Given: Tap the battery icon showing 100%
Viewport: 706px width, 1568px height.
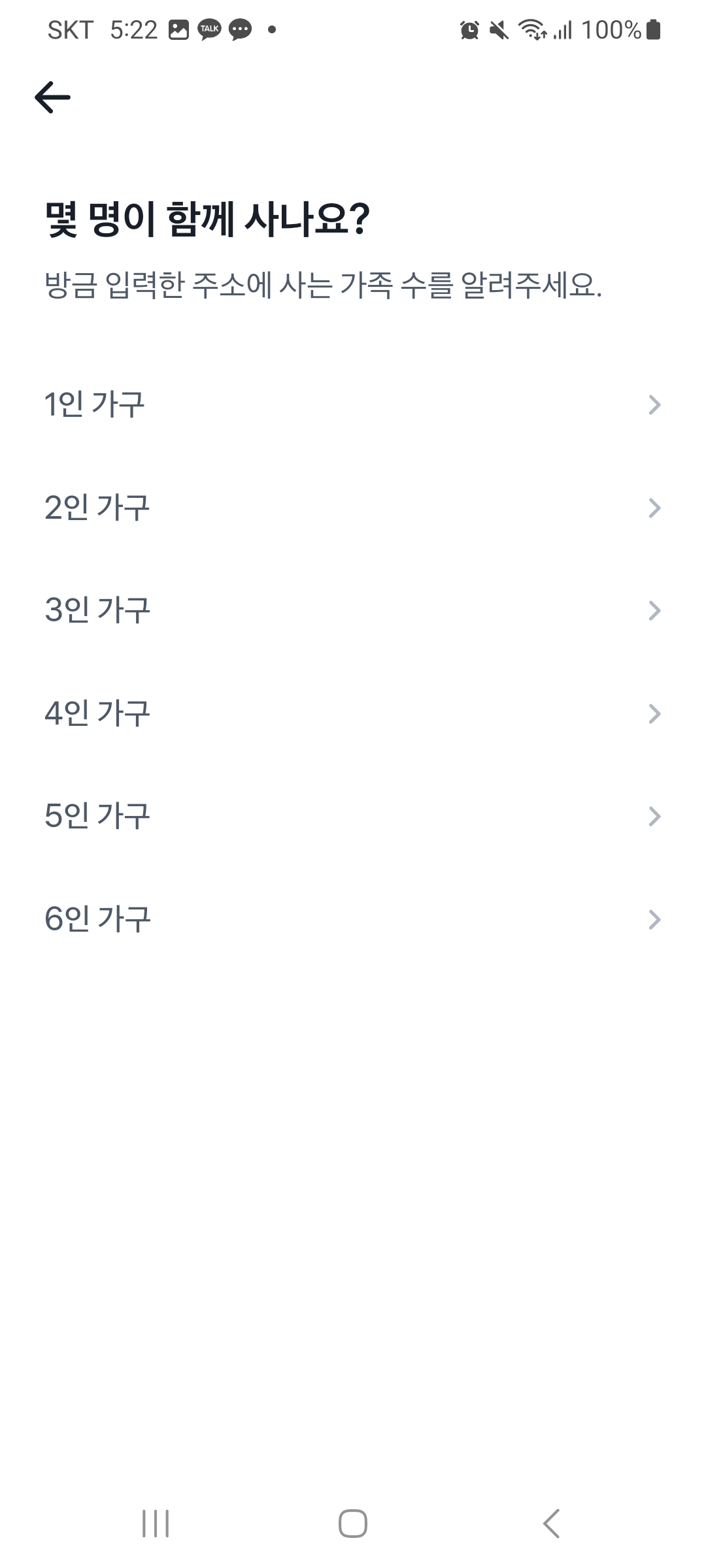Looking at the screenshot, I should click(651, 30).
